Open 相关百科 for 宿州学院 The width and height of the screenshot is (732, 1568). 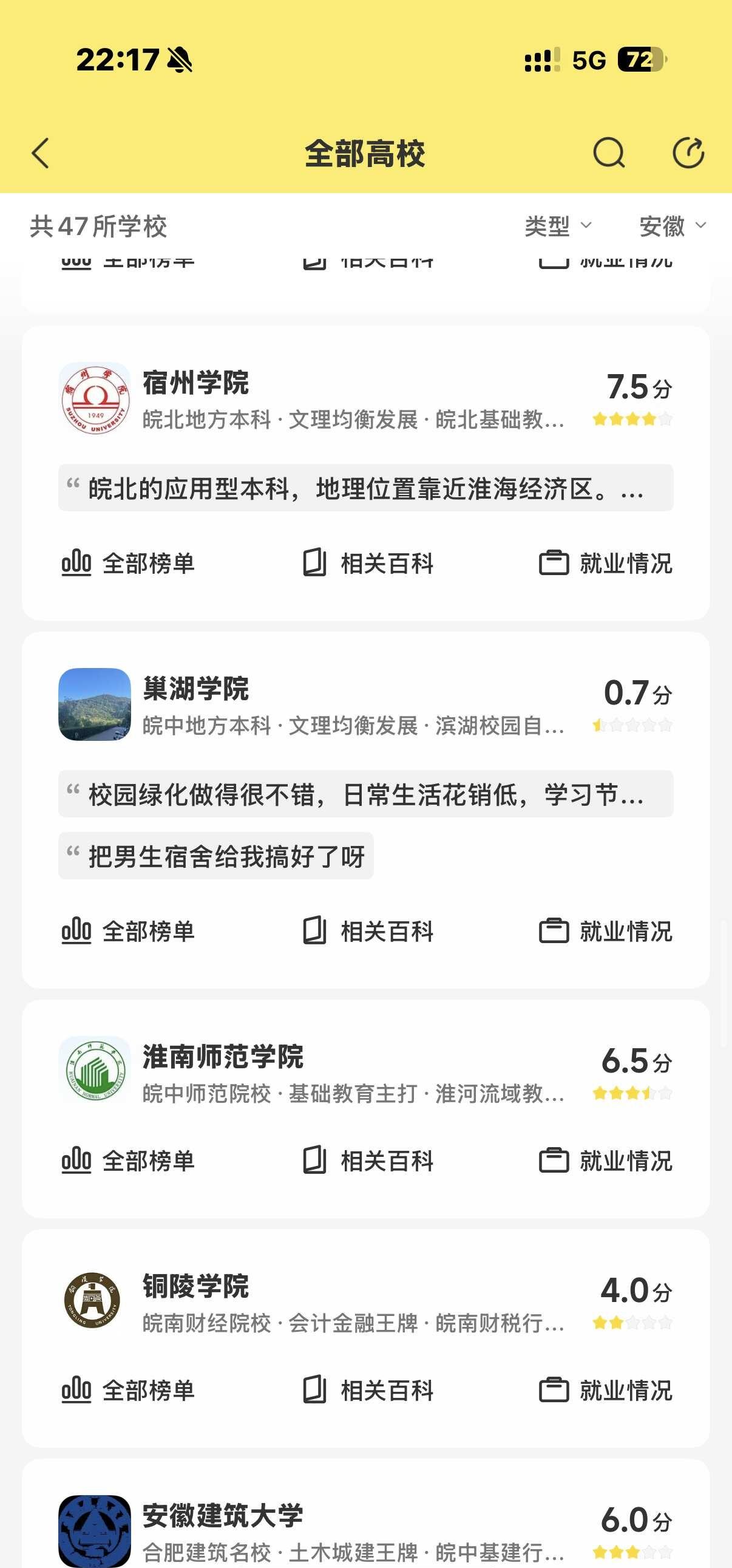coord(368,563)
